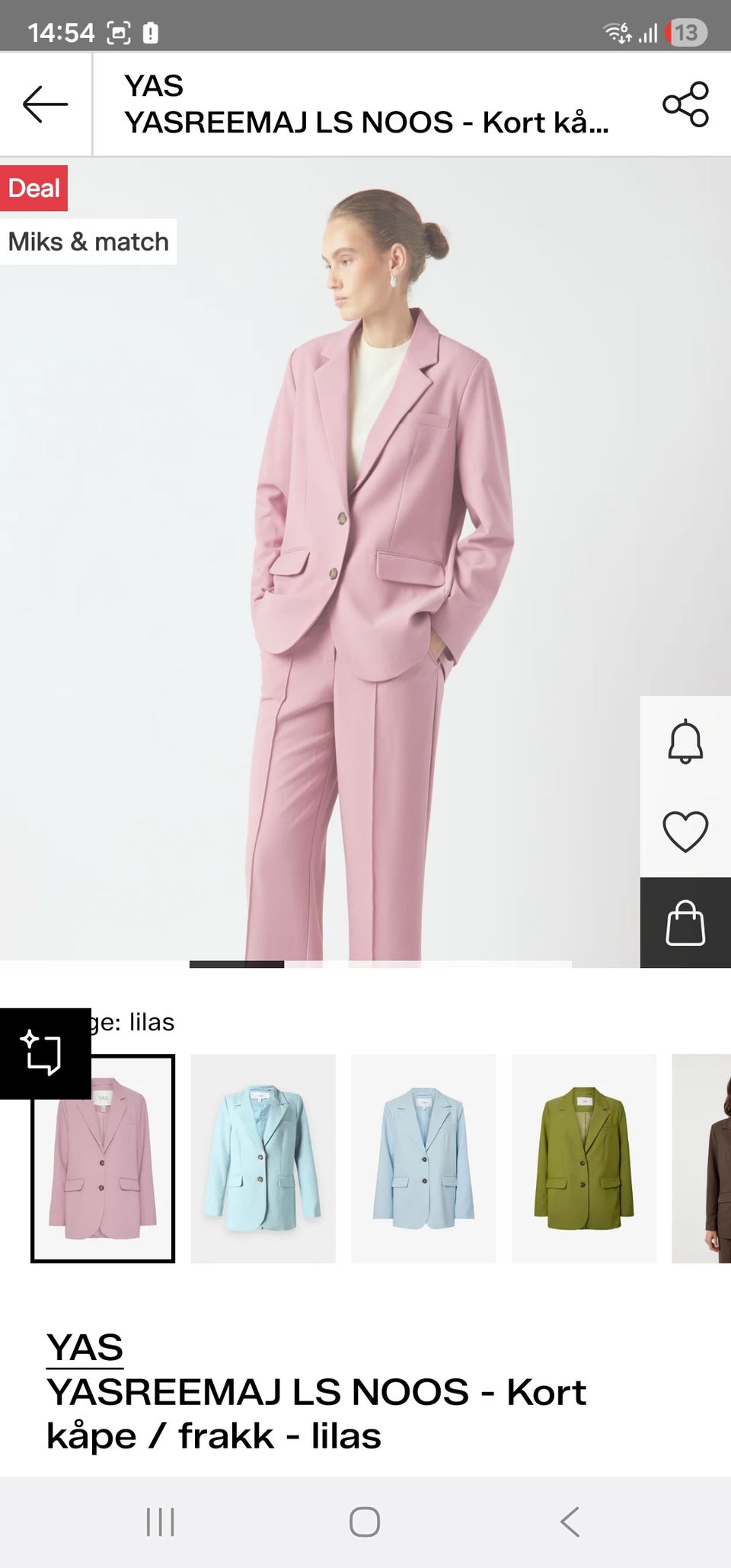Add the item to the shopping bag
The image size is (731, 1568).
685,923
